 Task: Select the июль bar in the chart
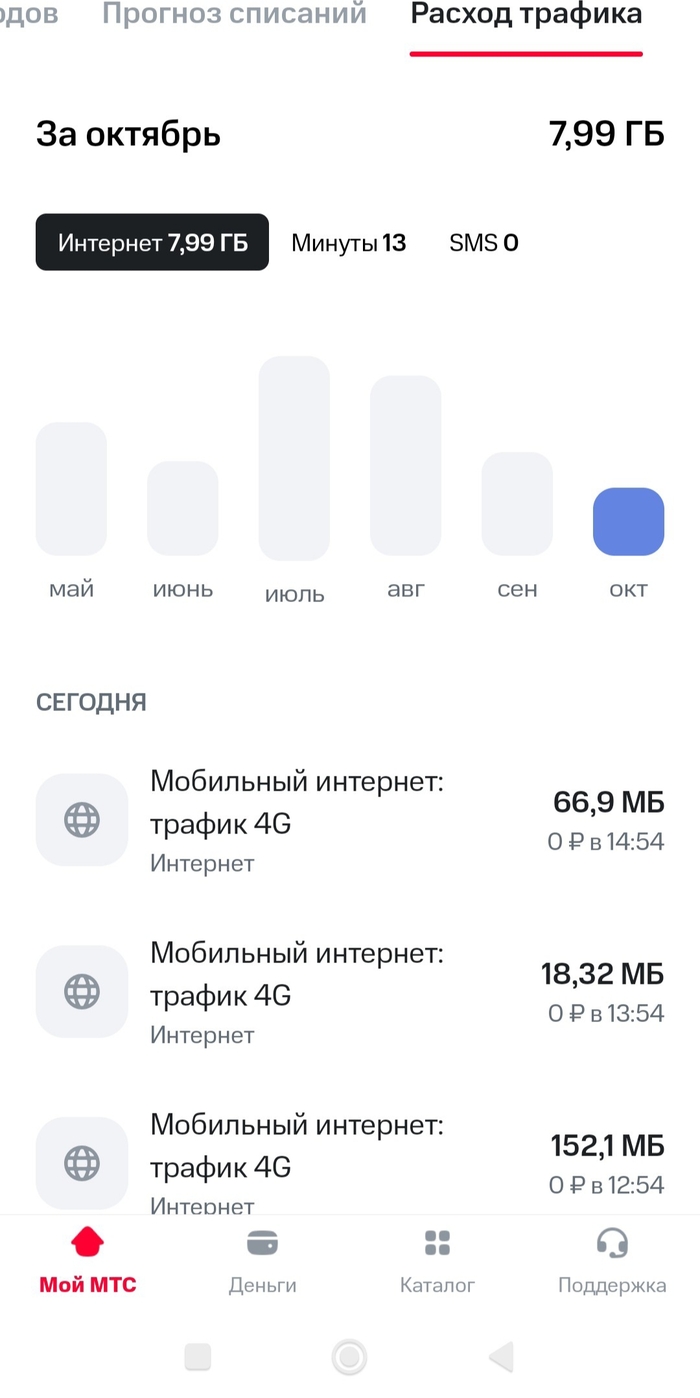(x=294, y=458)
